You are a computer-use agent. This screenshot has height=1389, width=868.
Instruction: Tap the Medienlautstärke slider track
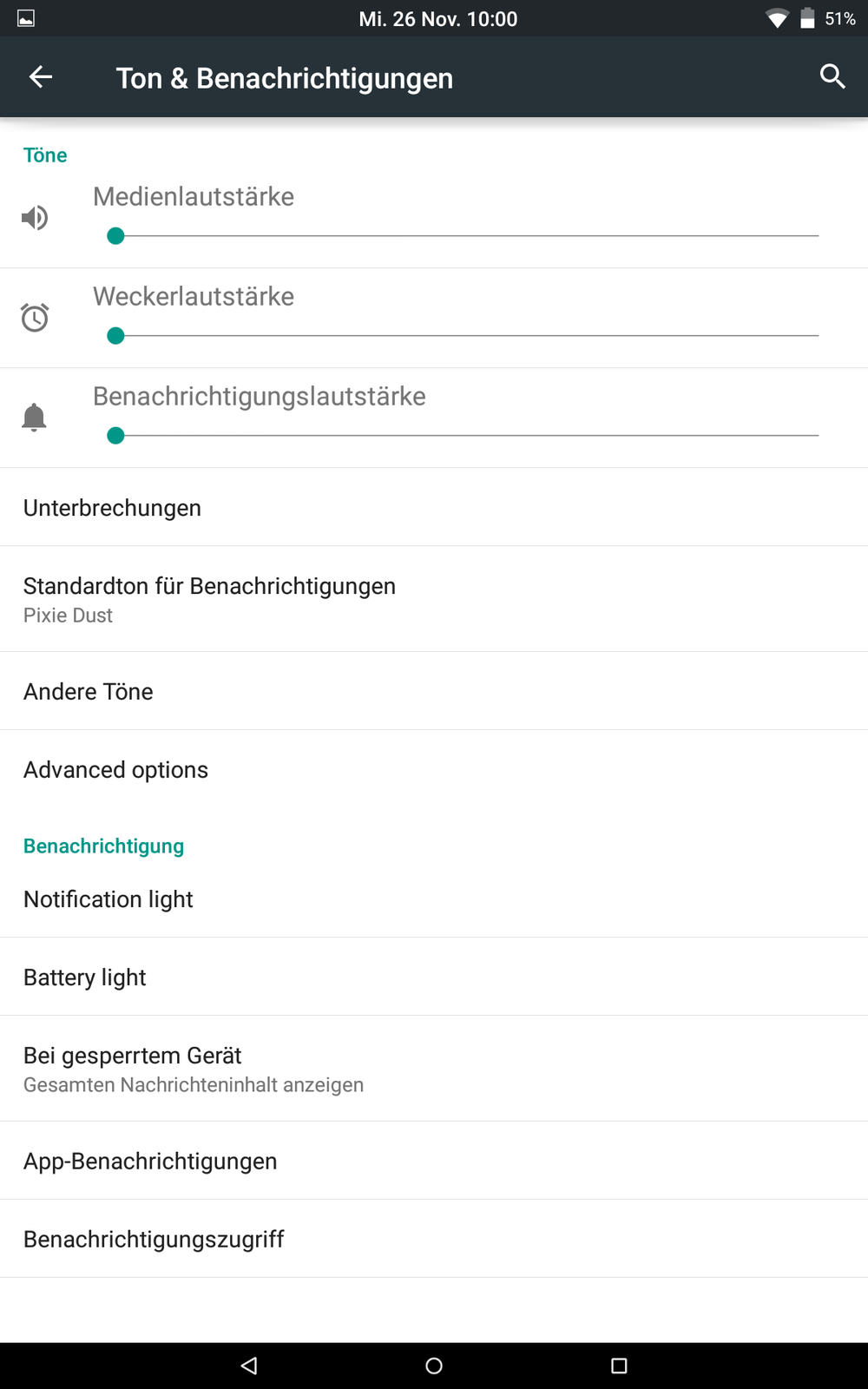[469, 235]
